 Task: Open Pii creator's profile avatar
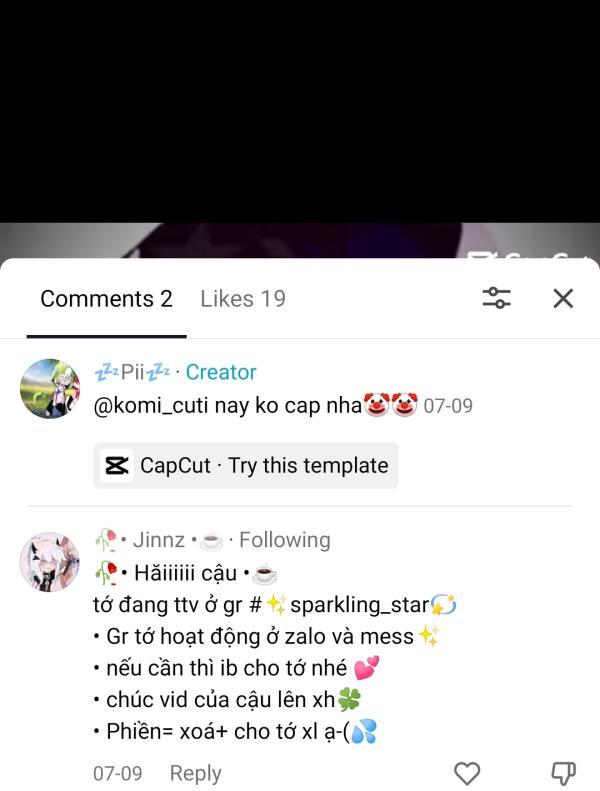coord(50,388)
